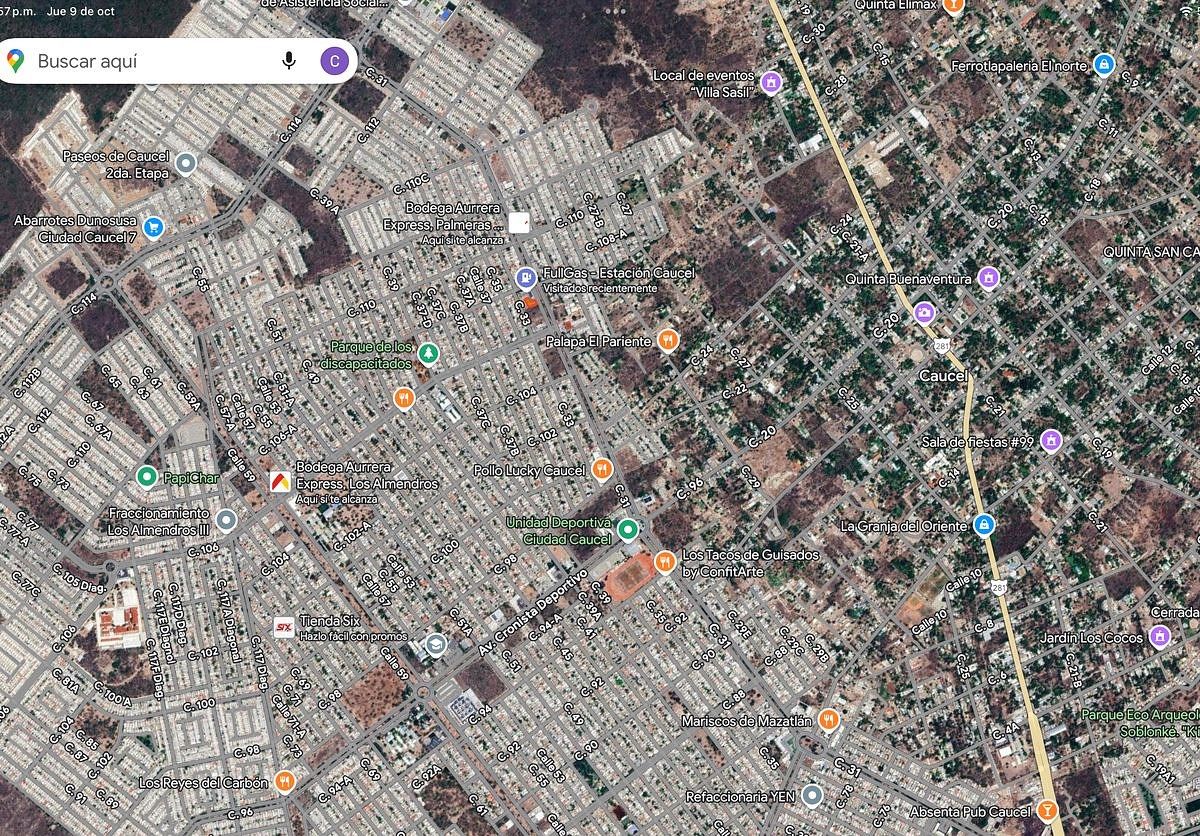Open the Pollo Lucky Caucel restaurant pin
Screen dimensions: 1200x836
(601, 469)
